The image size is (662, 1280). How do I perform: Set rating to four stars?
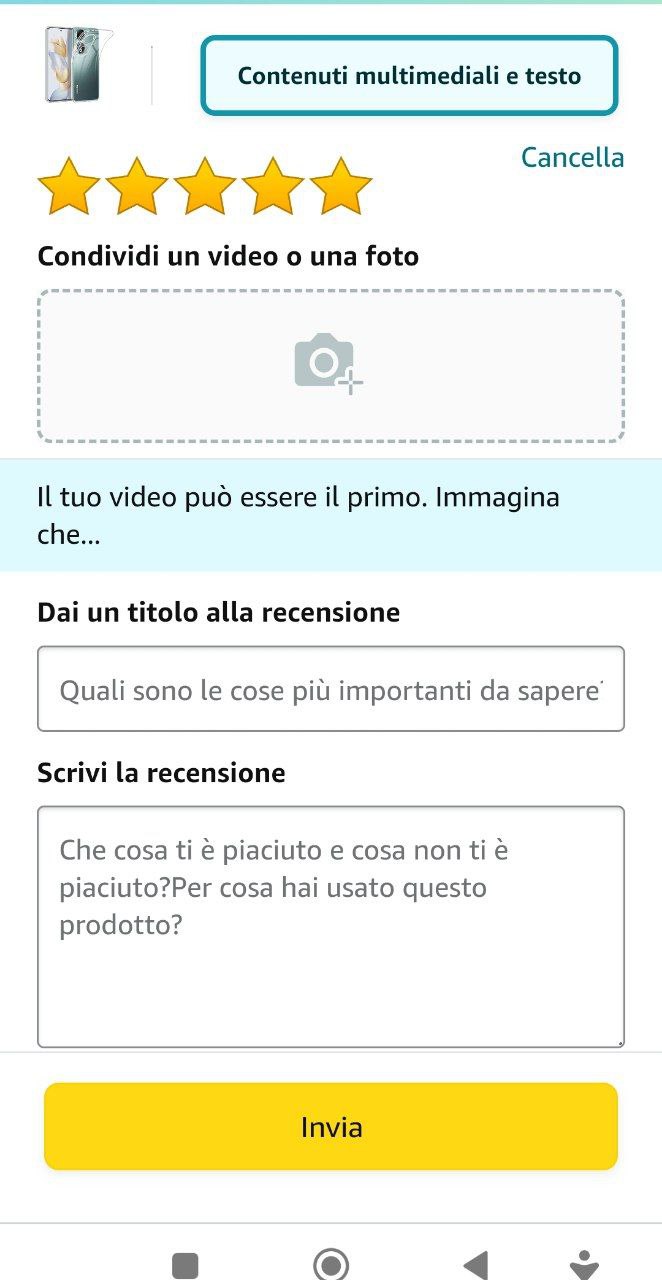tap(273, 186)
